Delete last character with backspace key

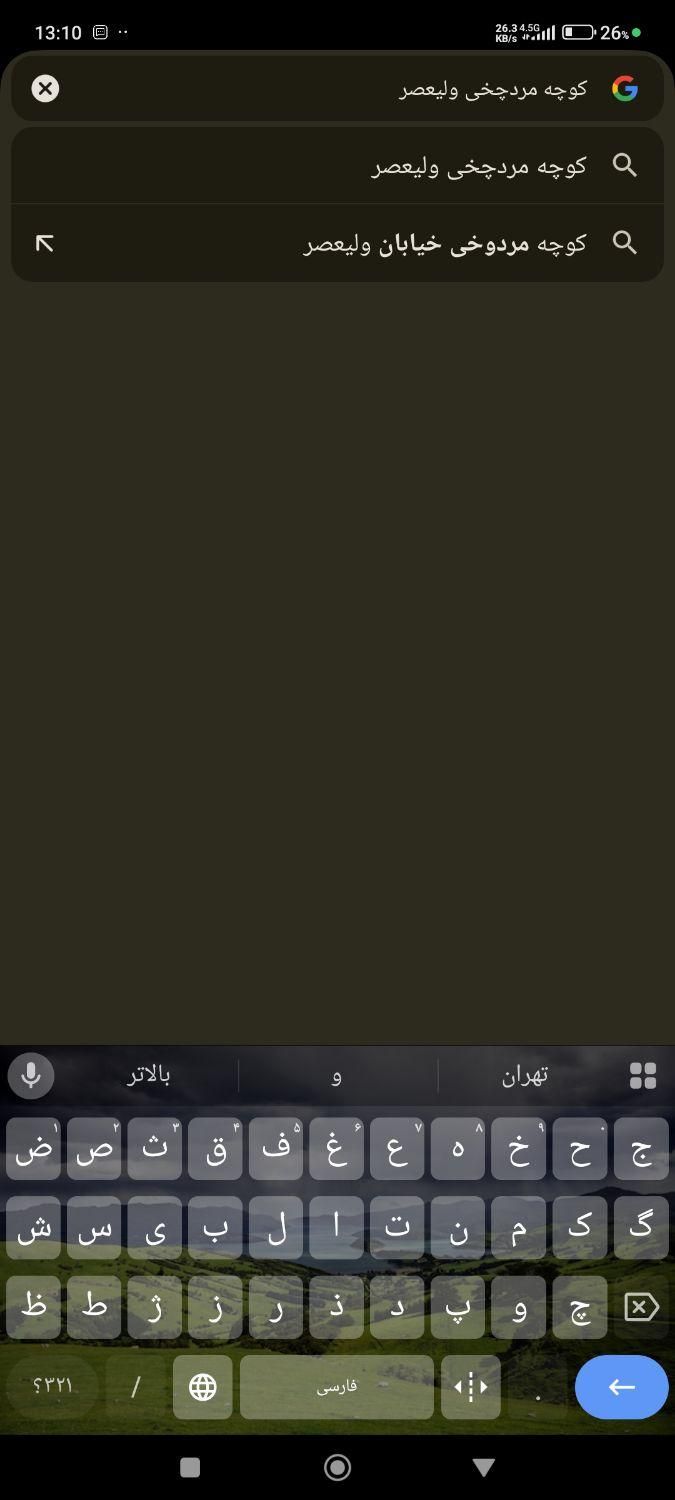[641, 1307]
